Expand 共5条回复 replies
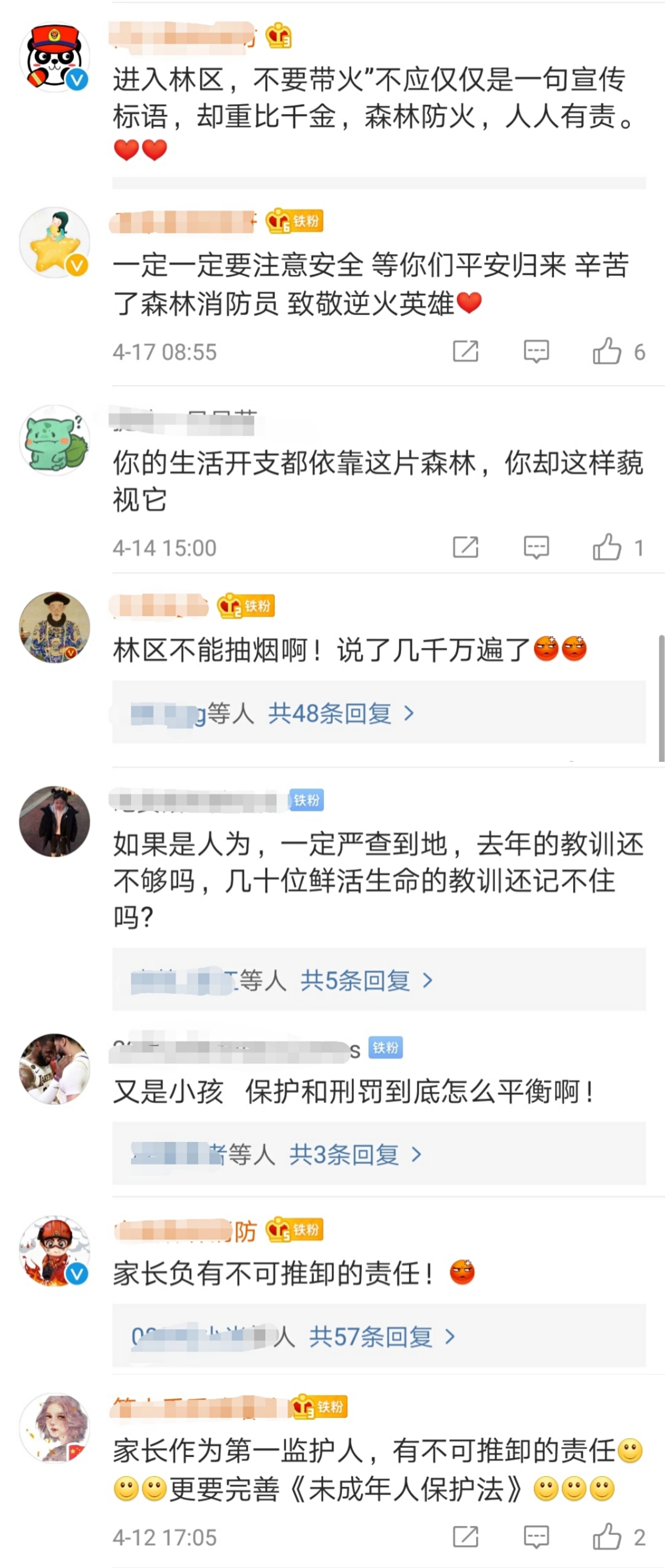The width and height of the screenshot is (665, 1568). 365,980
